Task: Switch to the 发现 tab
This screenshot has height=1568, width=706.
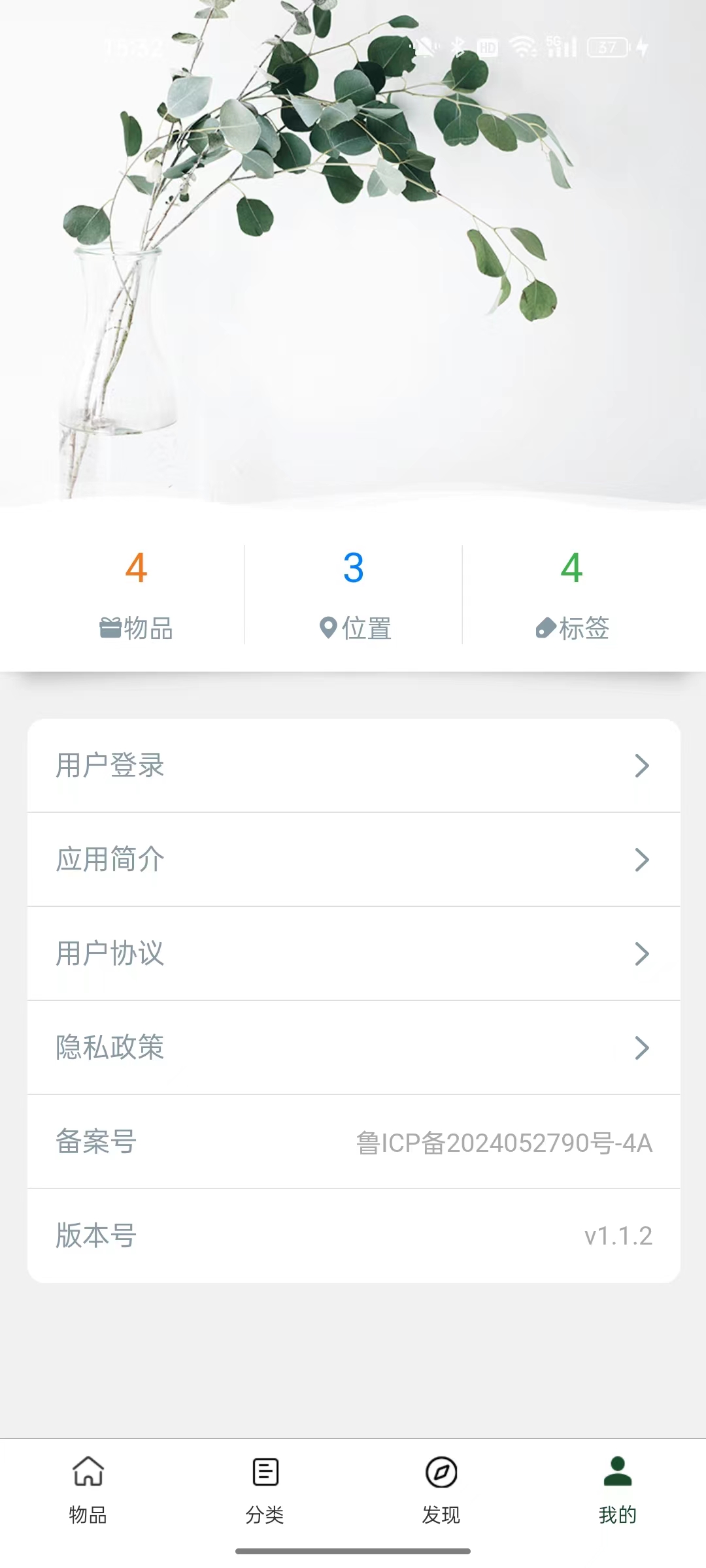Action: tap(441, 1496)
